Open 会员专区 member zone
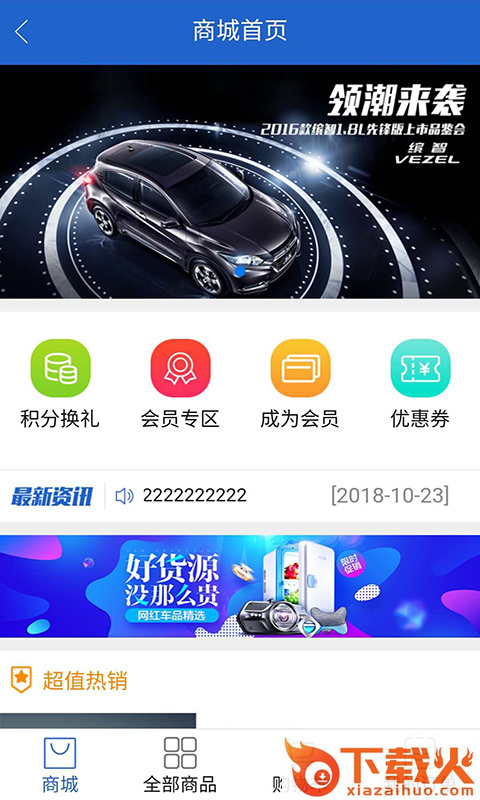This screenshot has height=800, width=480. point(180,385)
